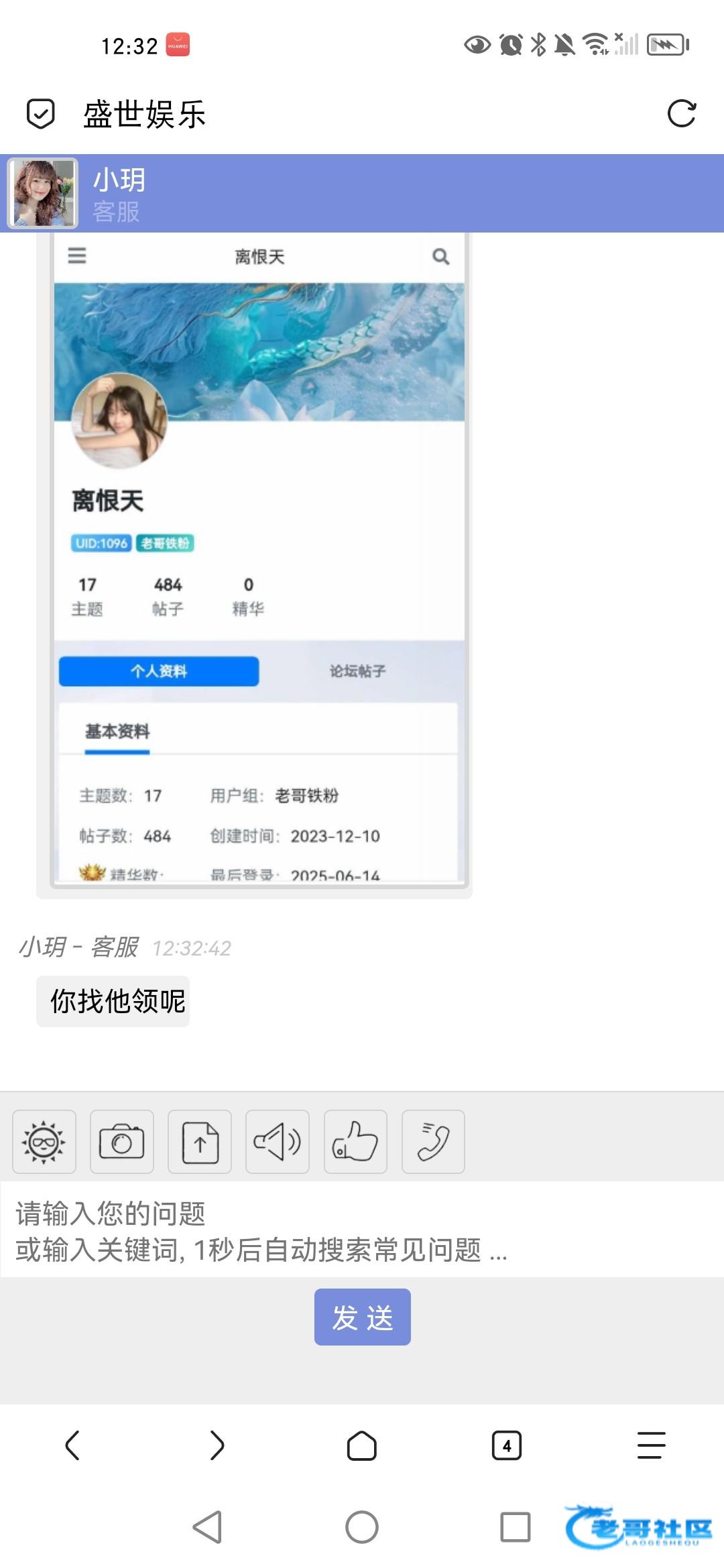Go forward a page in the browser
Image resolution: width=724 pixels, height=1568 pixels.
(x=217, y=1445)
